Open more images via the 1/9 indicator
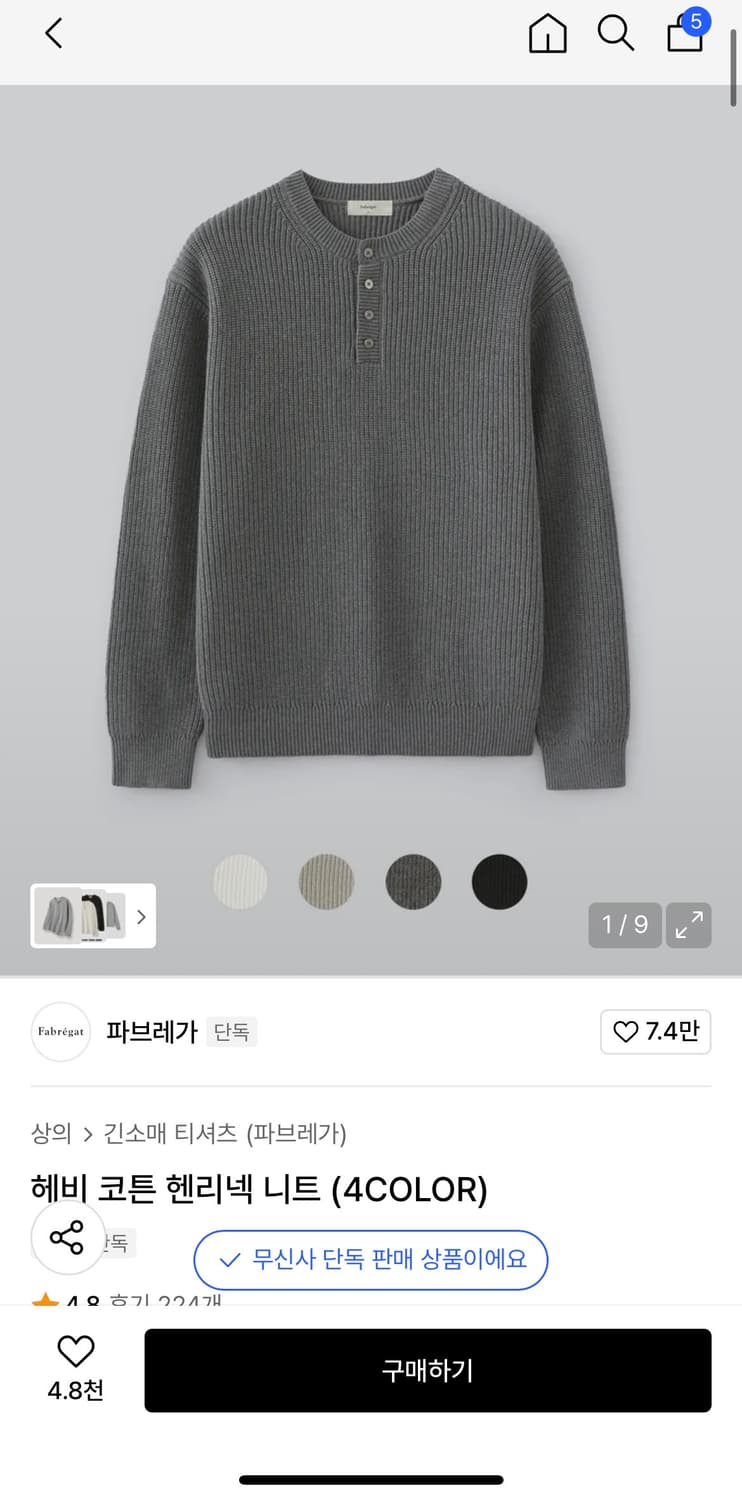Viewport: 742px width, 1500px height. point(624,925)
